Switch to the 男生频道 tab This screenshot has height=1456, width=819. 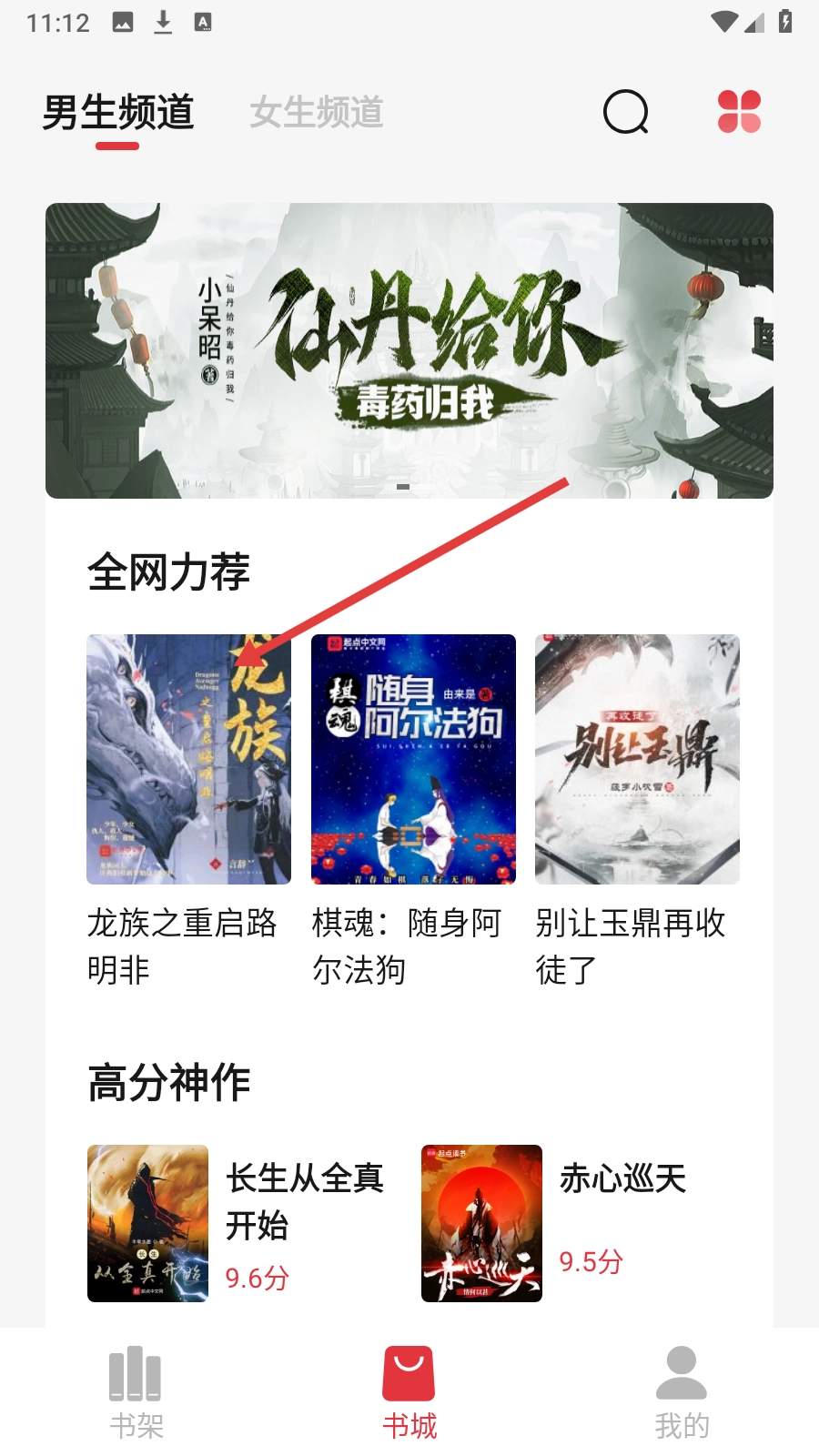click(x=118, y=113)
